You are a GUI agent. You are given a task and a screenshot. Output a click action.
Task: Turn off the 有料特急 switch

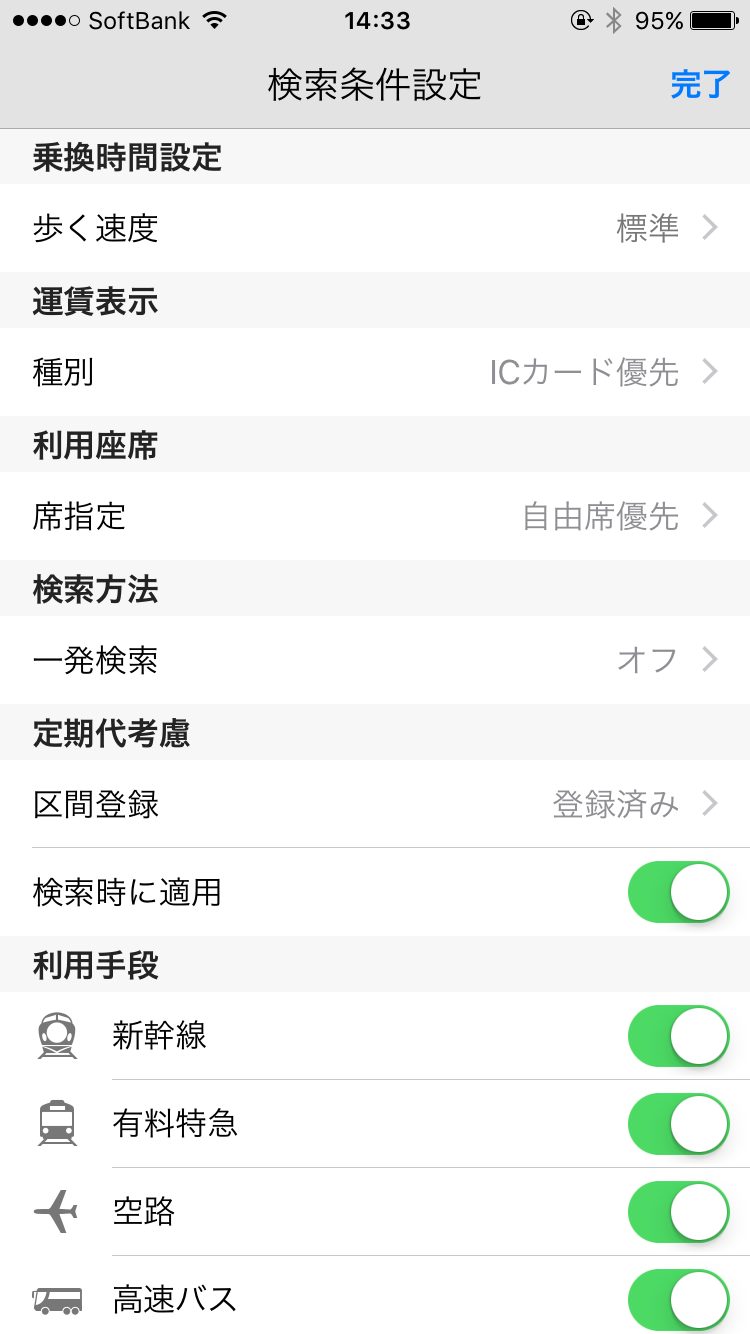[679, 1124]
